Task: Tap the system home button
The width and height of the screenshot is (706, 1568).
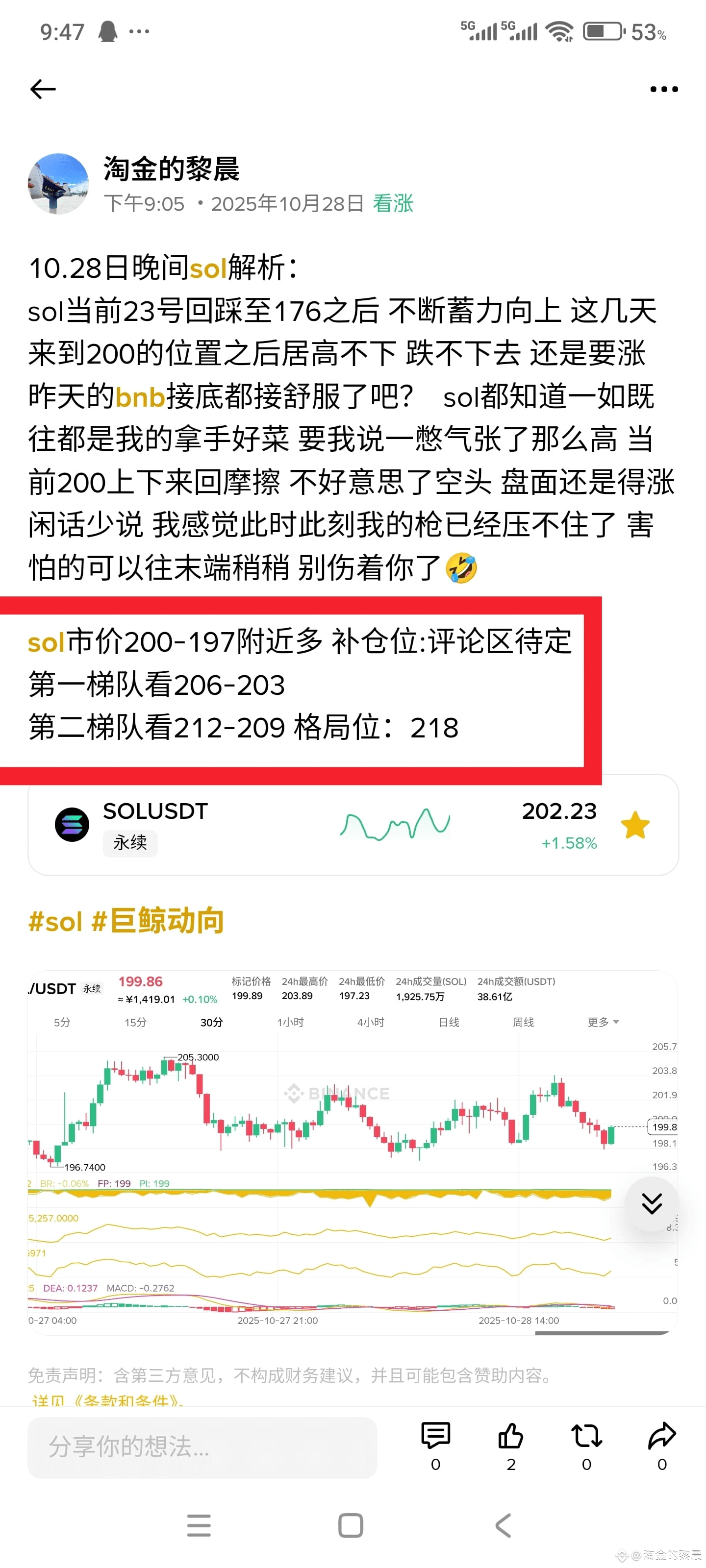Action: pyautogui.click(x=350, y=1525)
